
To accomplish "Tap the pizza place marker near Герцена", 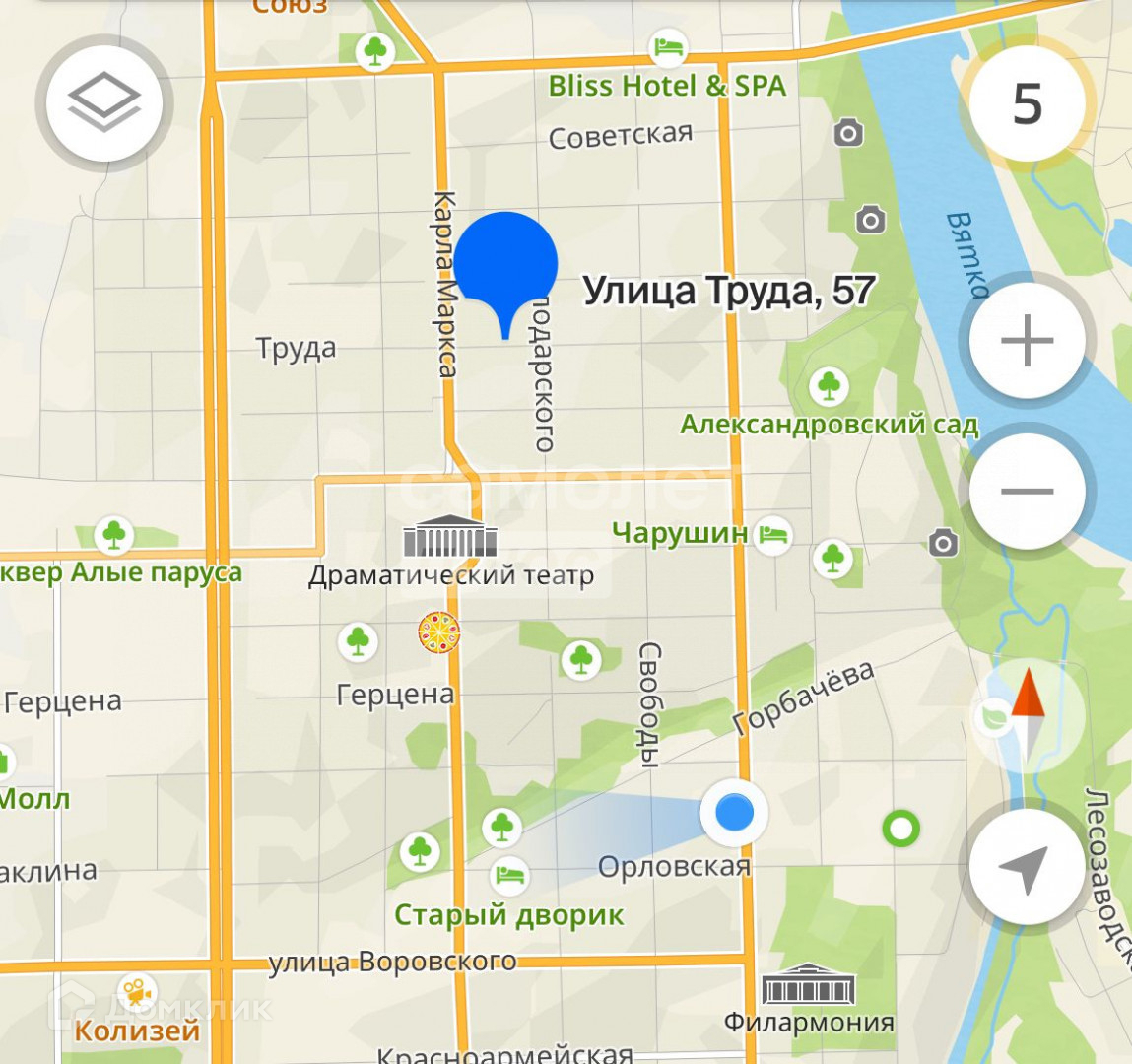I will click(x=438, y=632).
